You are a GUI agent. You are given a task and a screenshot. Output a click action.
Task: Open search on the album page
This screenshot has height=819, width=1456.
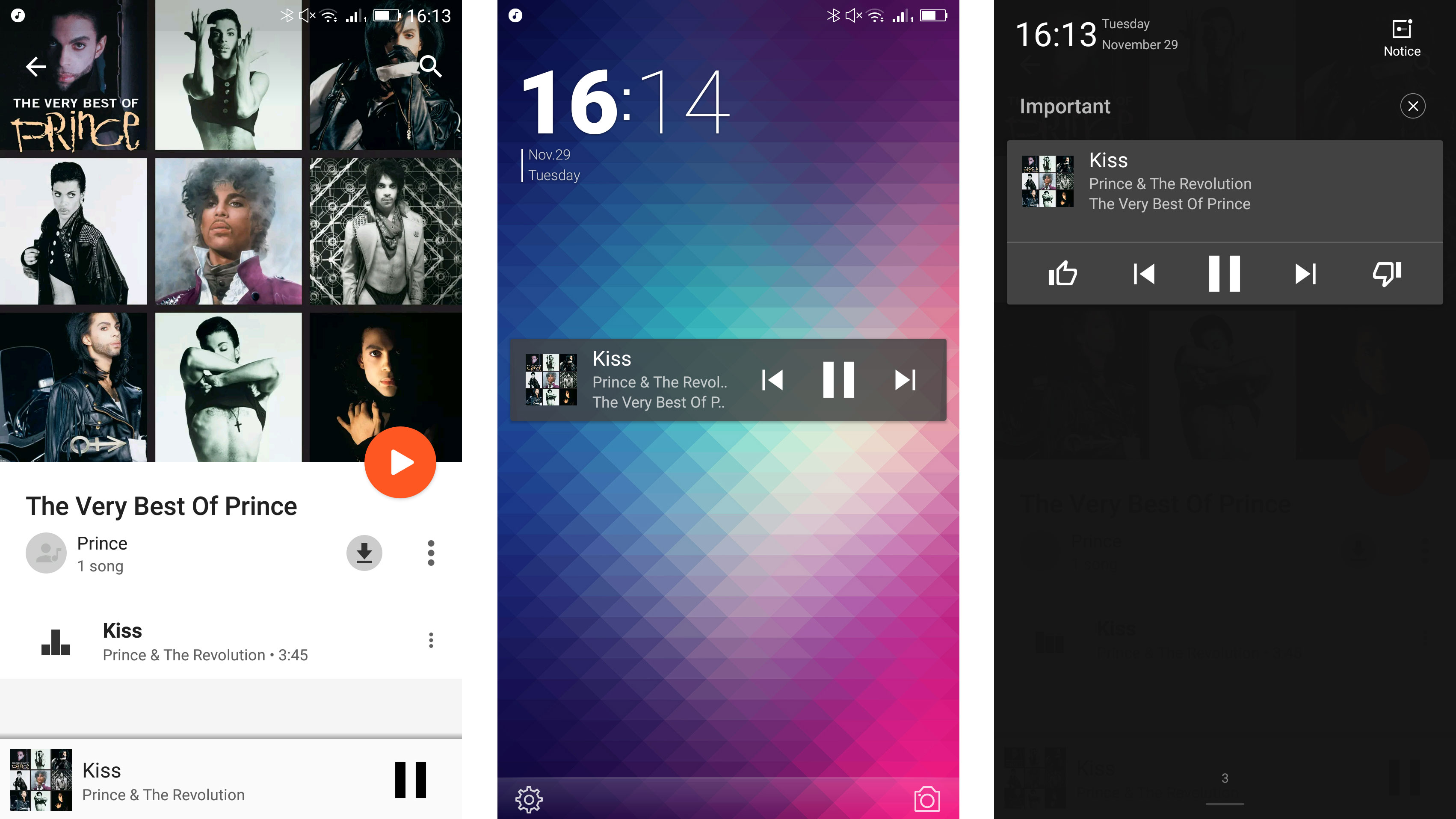(431, 66)
